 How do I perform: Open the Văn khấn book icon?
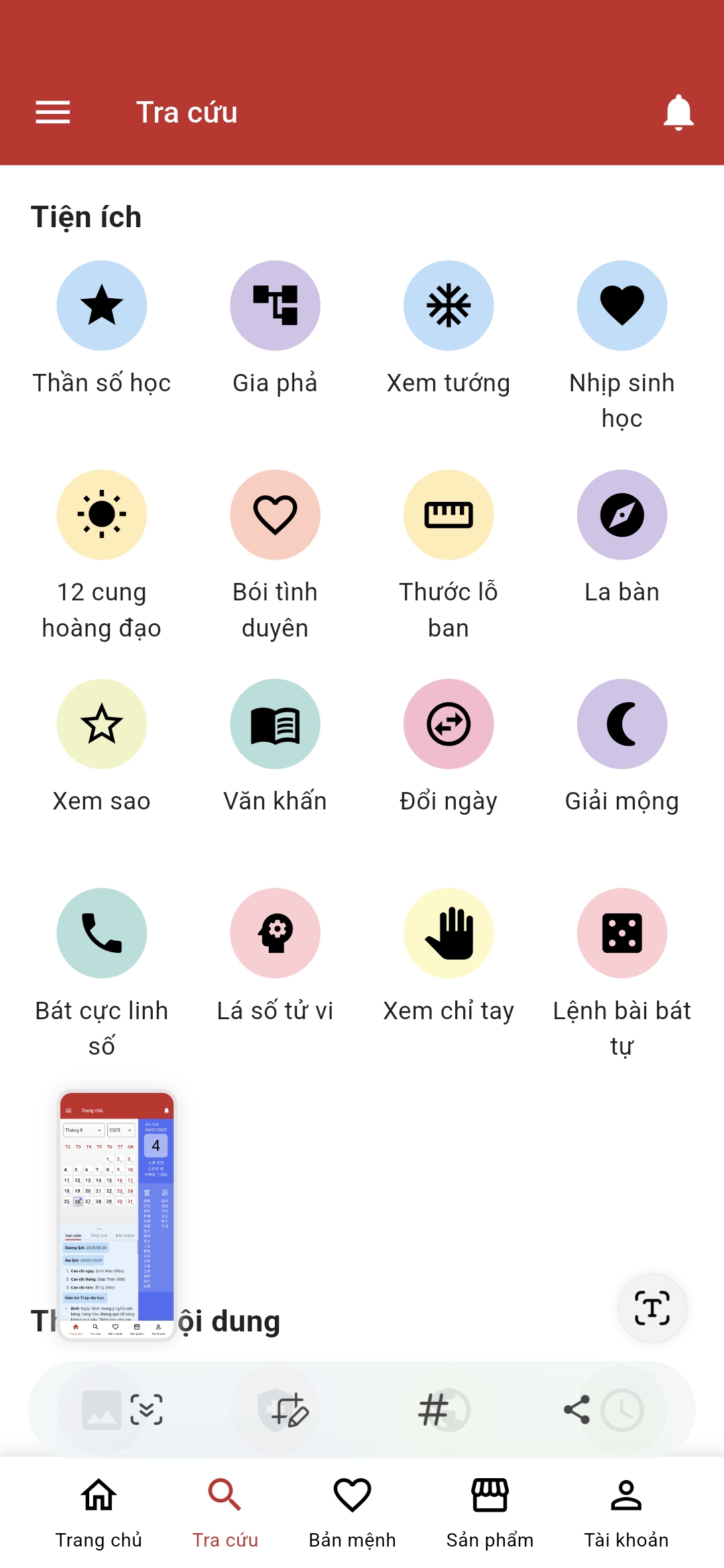tap(275, 724)
